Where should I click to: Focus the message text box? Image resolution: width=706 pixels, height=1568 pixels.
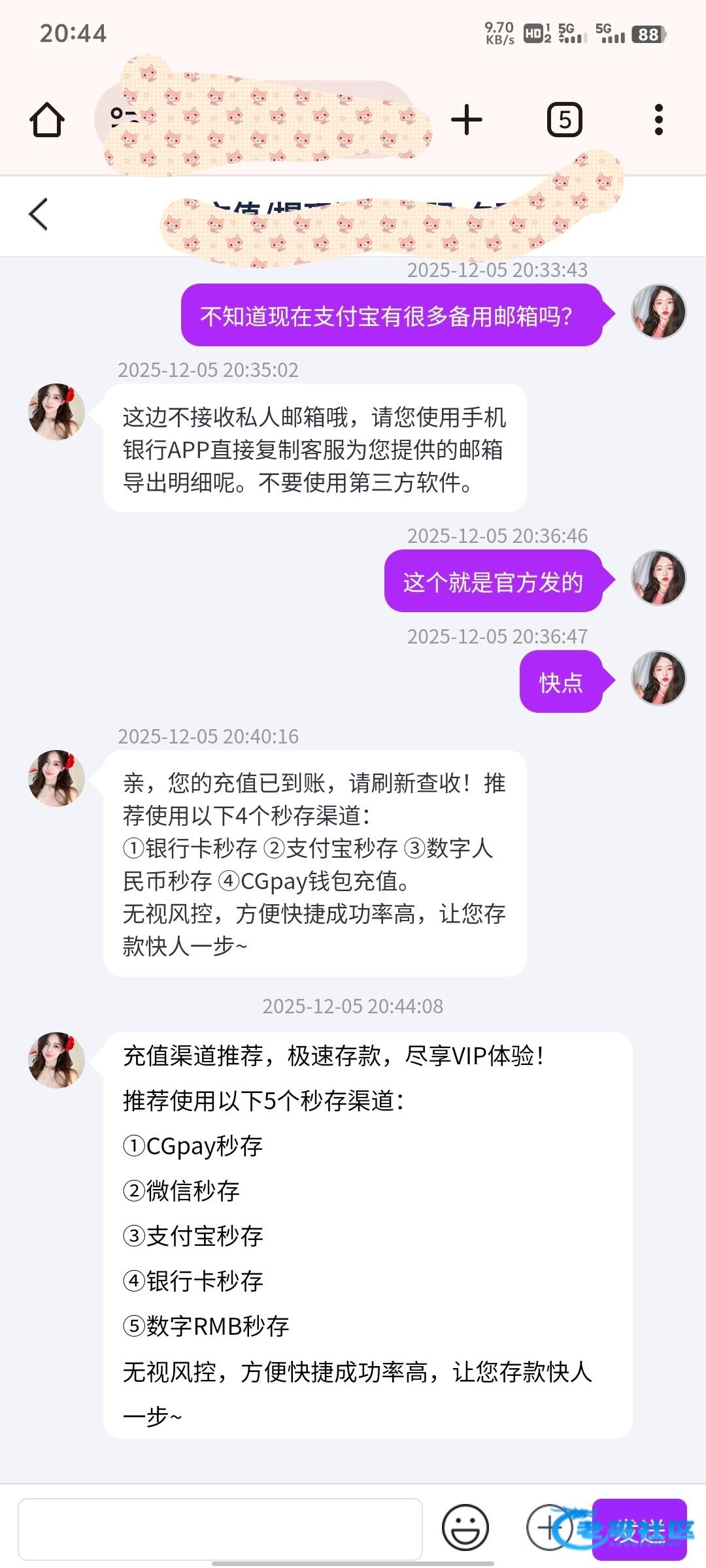[x=220, y=1529]
